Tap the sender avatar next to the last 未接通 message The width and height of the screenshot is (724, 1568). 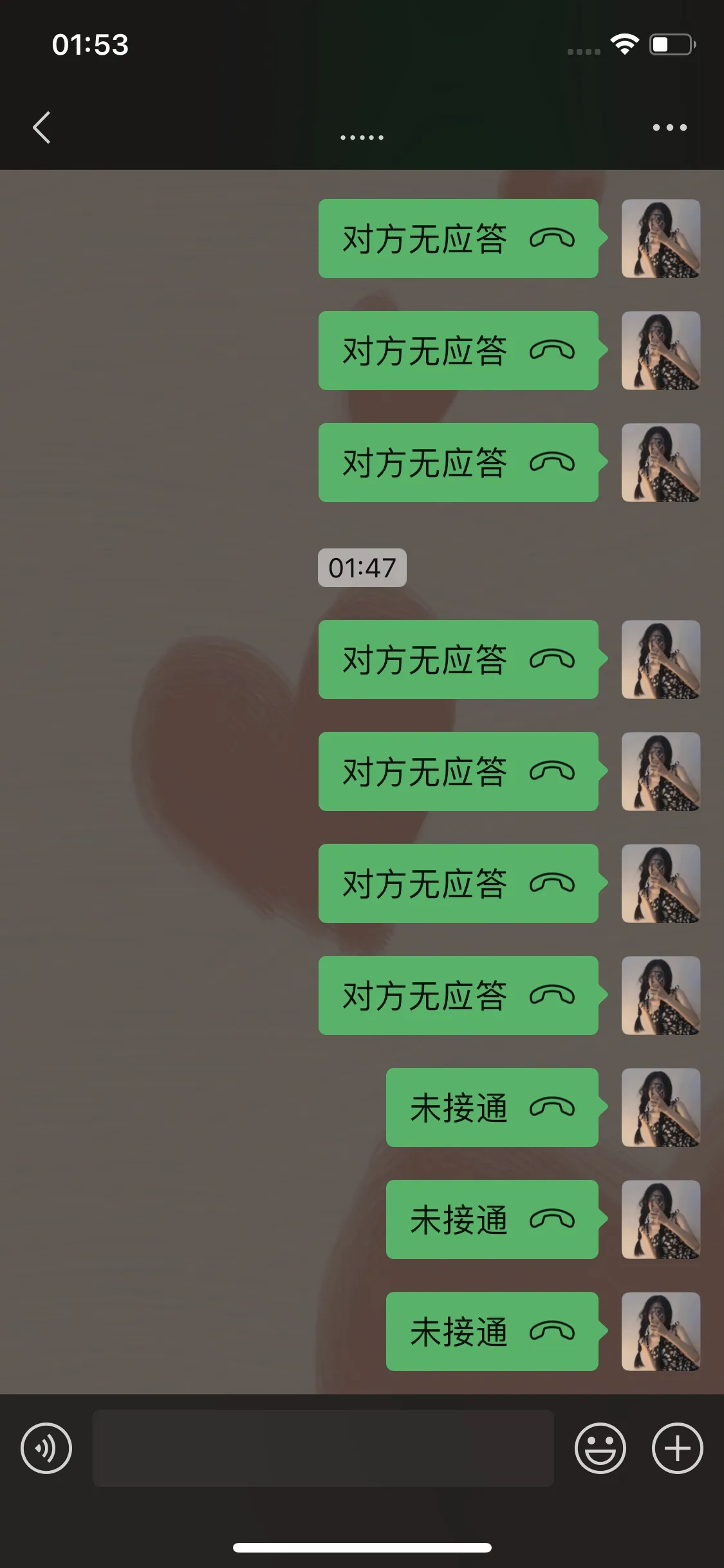tap(660, 1332)
